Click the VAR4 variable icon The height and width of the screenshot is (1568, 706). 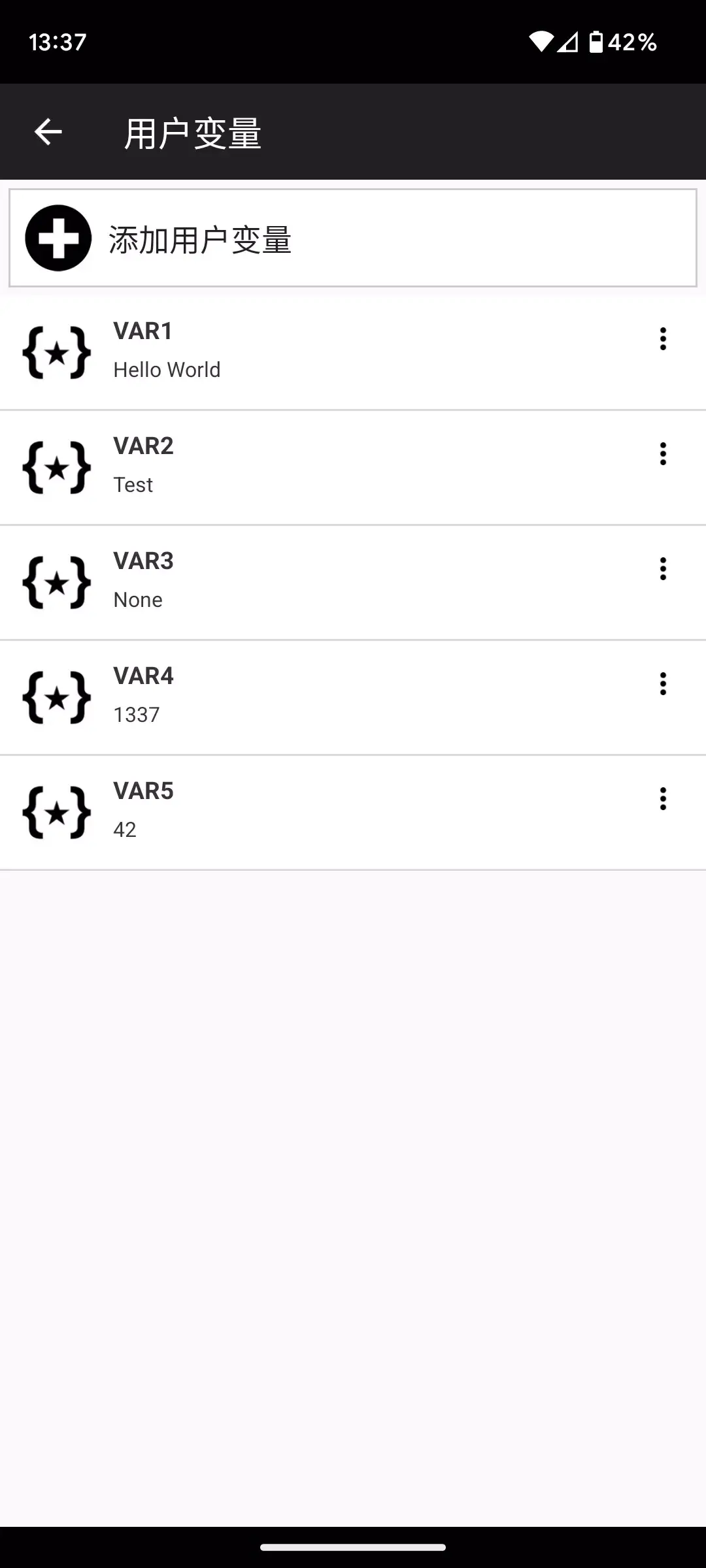[x=56, y=698]
